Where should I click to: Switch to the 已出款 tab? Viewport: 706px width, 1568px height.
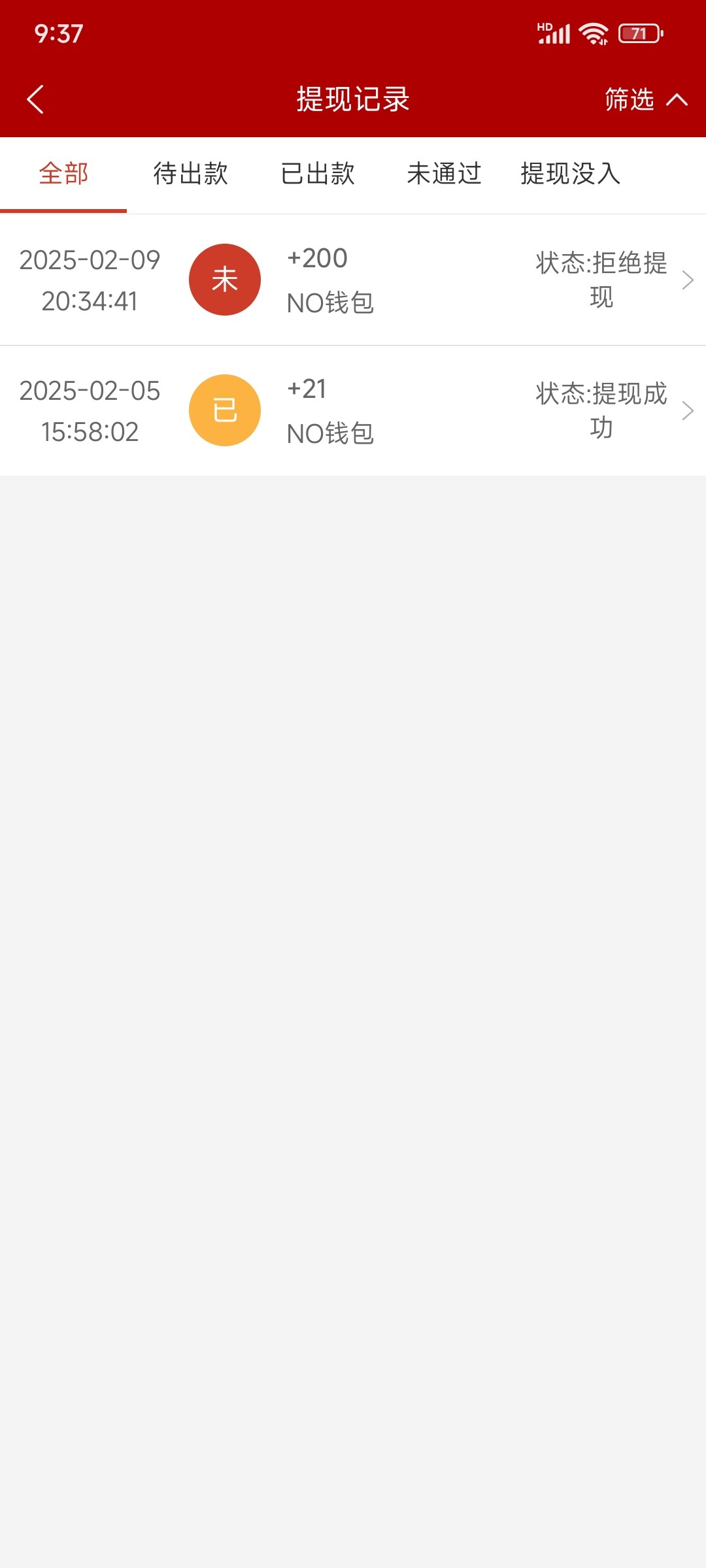[x=318, y=174]
